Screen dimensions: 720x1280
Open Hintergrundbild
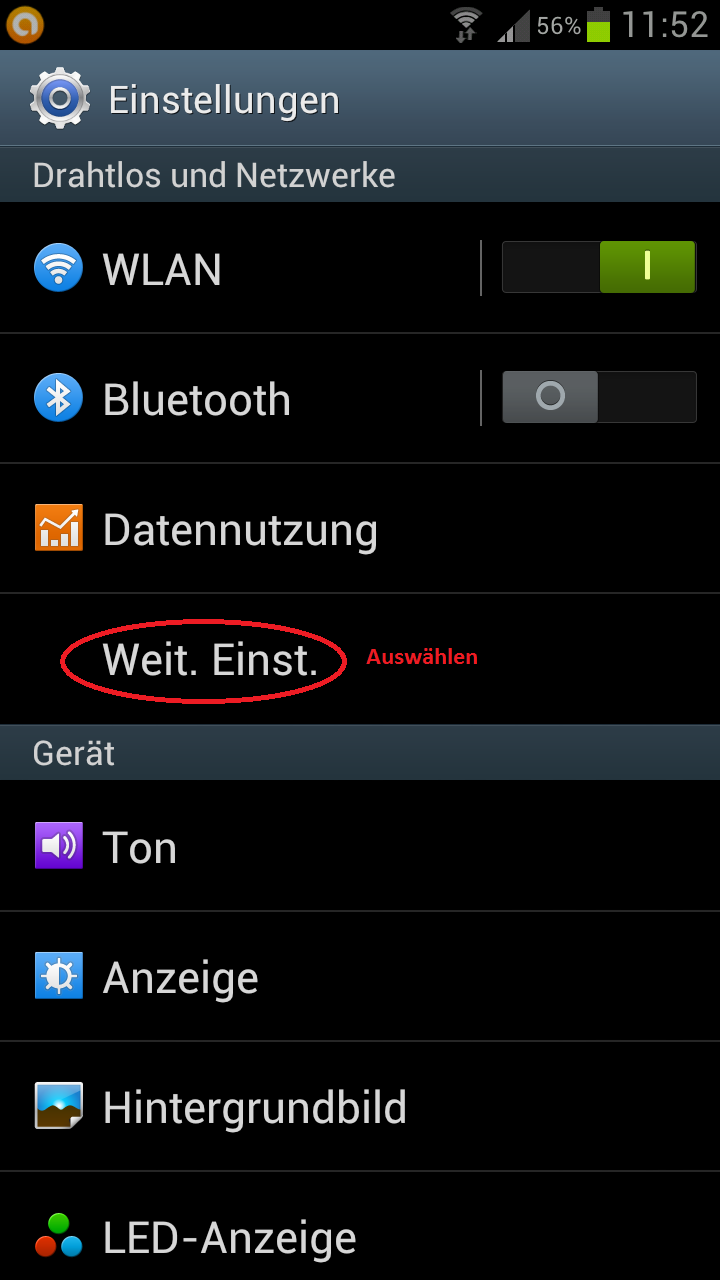click(x=360, y=1106)
